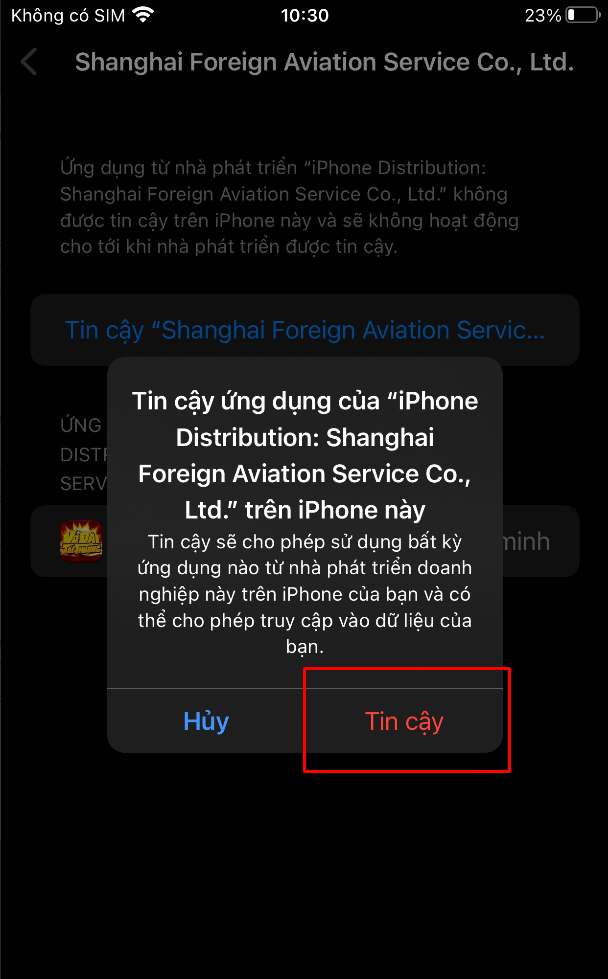Cancel the dialog with Hủy
The image size is (608, 979).
206,721
